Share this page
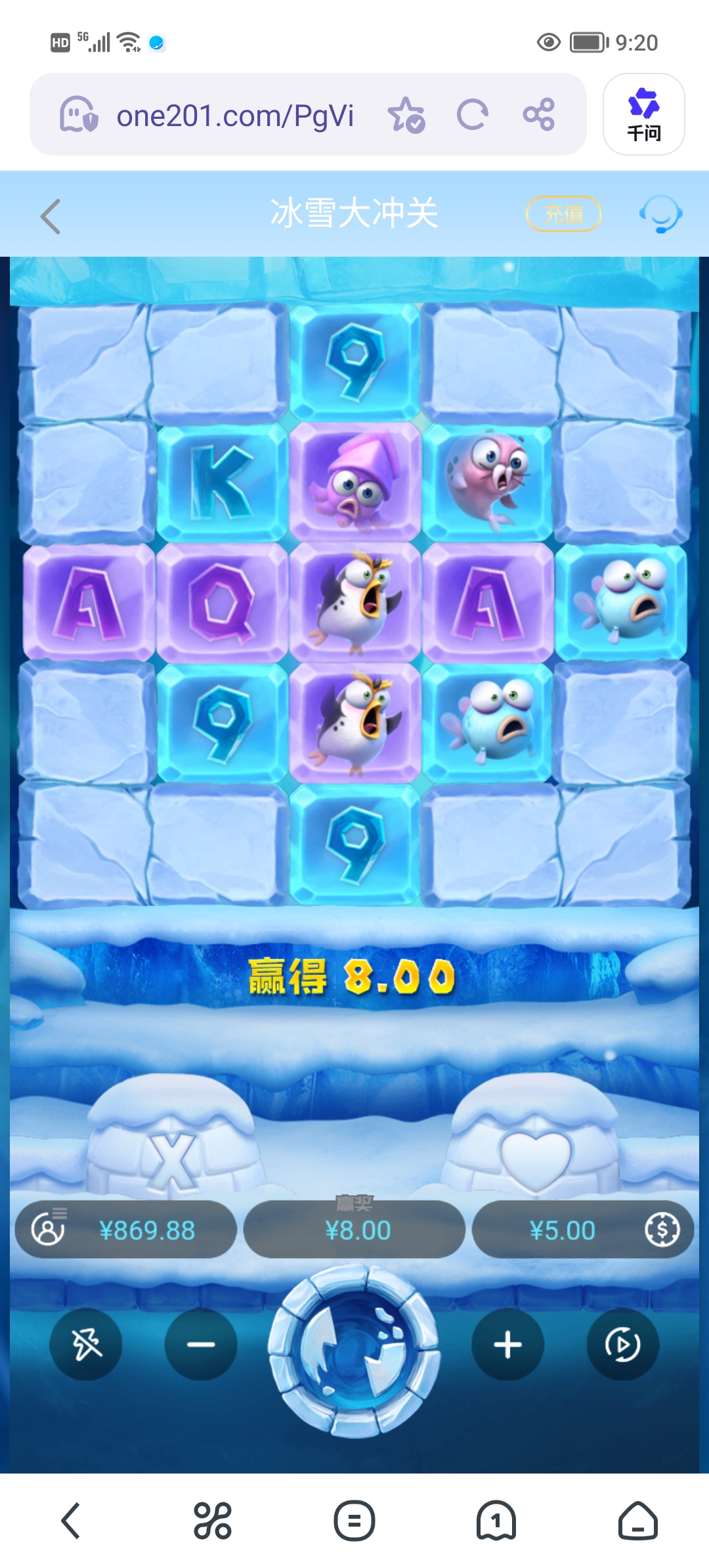Image resolution: width=709 pixels, height=1568 pixels. pyautogui.click(x=539, y=116)
